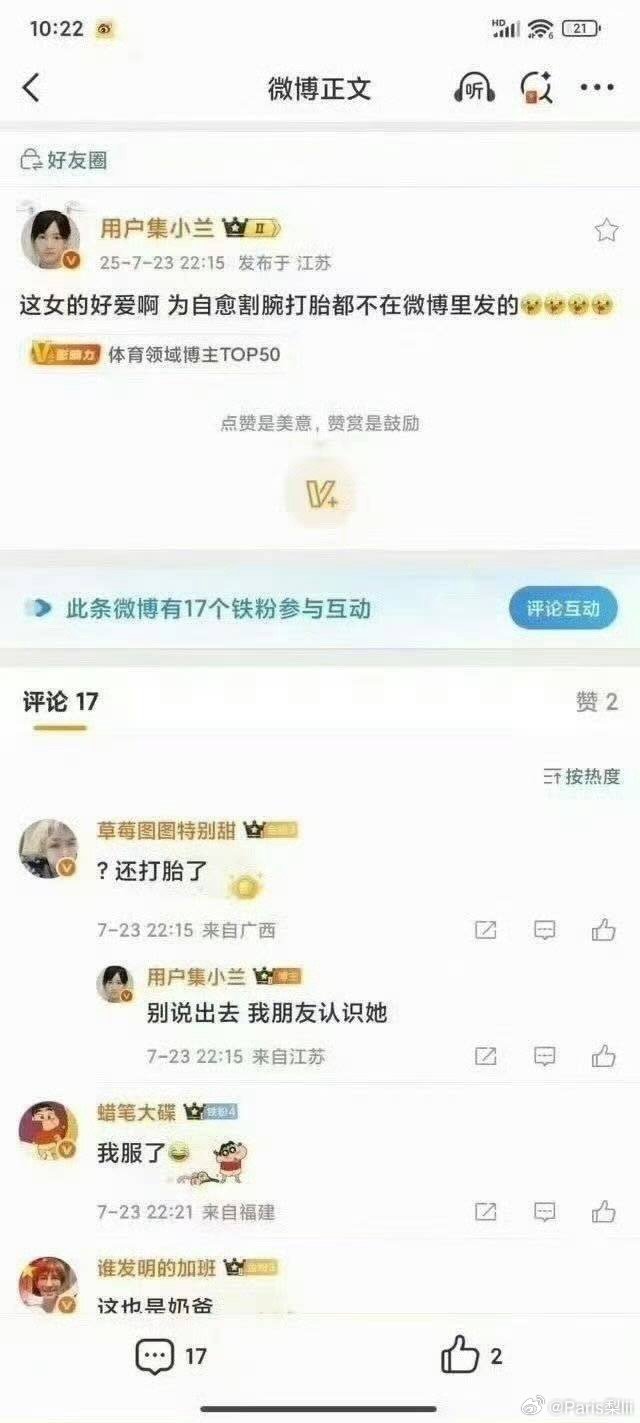
Task: Open the search assistant icon in header
Action: (x=537, y=88)
